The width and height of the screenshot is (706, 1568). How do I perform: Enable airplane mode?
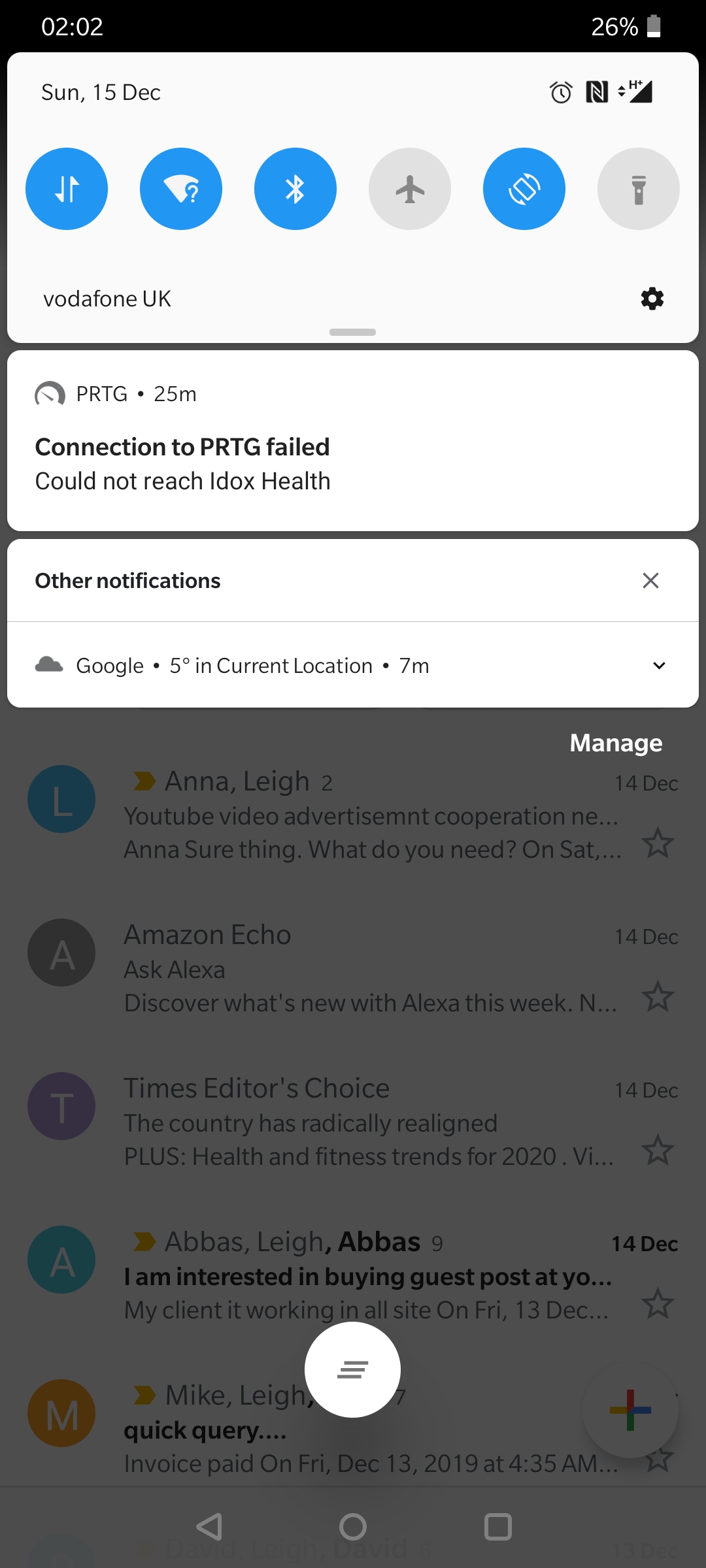410,189
